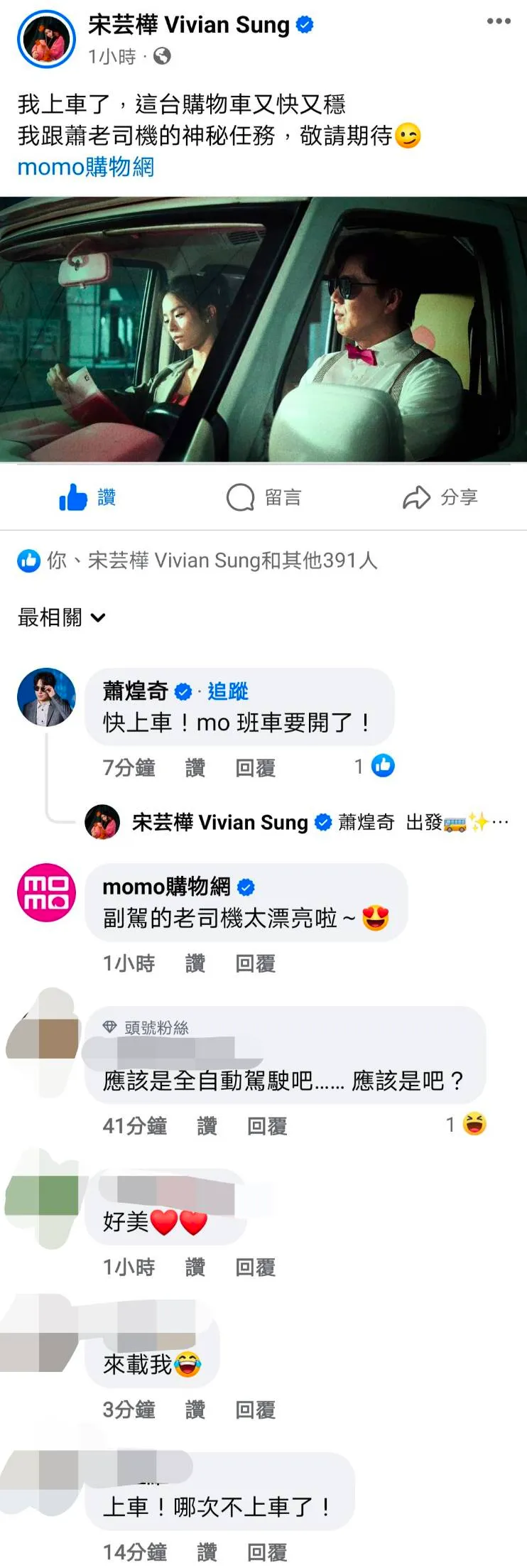Tap 留言 to write a comment

click(x=264, y=497)
